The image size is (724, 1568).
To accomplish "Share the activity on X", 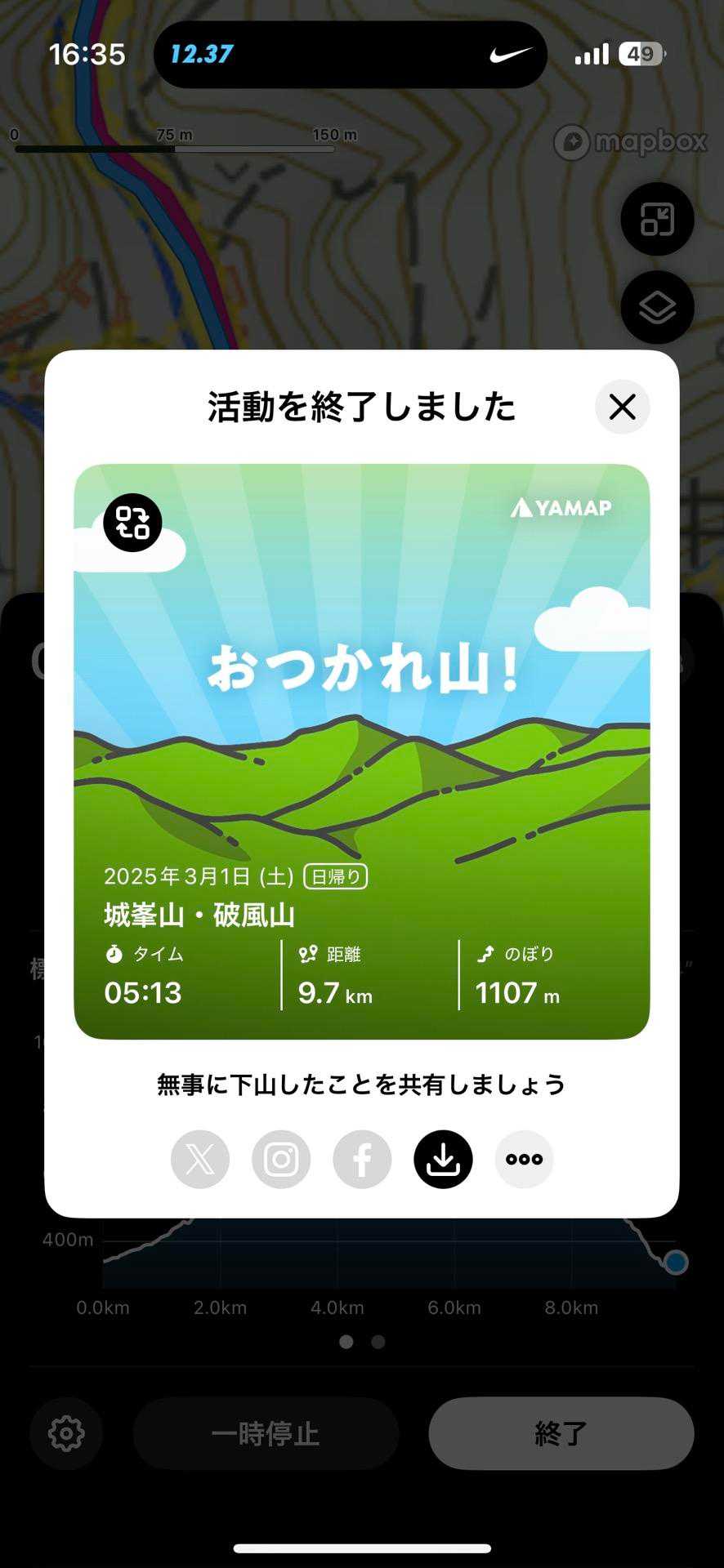I will click(200, 1160).
